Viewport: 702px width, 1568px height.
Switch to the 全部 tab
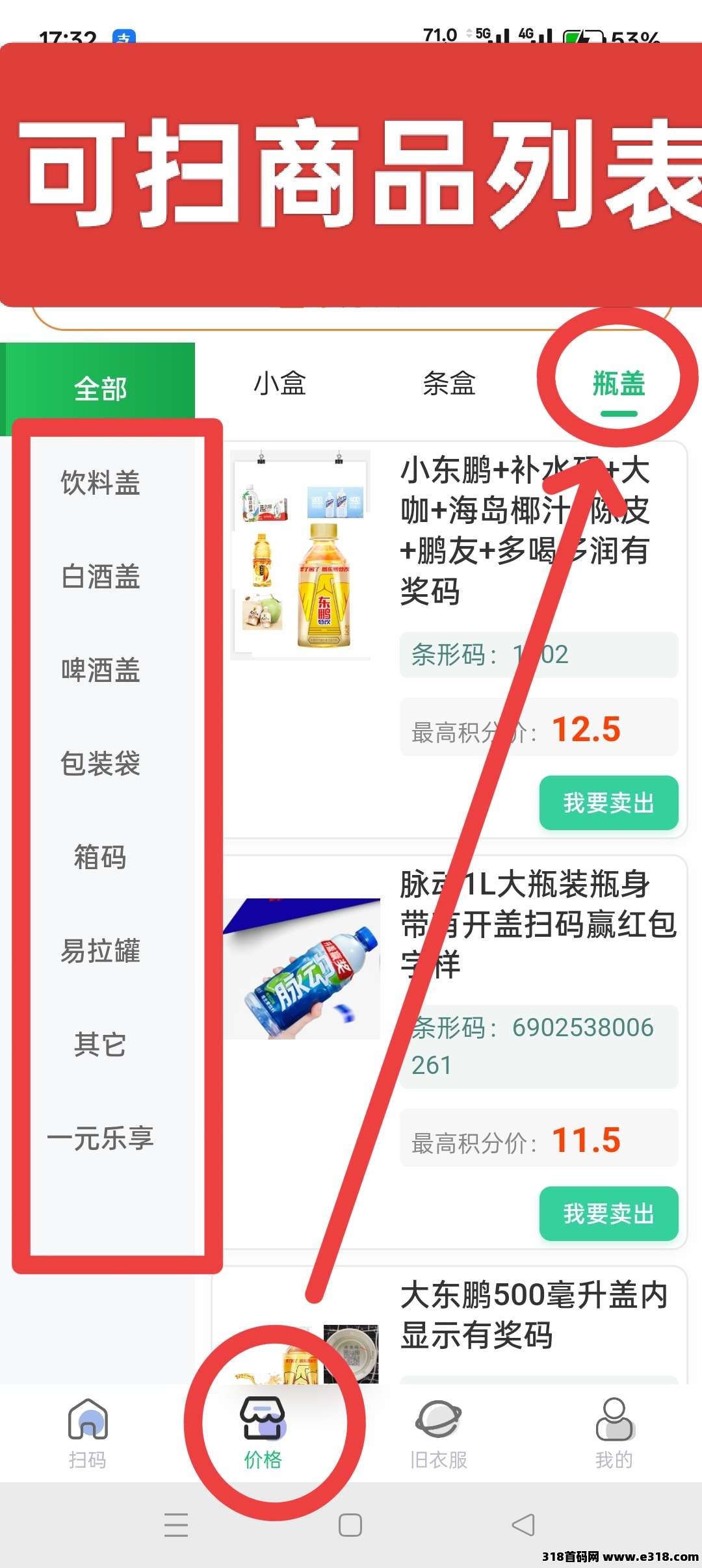tap(100, 389)
